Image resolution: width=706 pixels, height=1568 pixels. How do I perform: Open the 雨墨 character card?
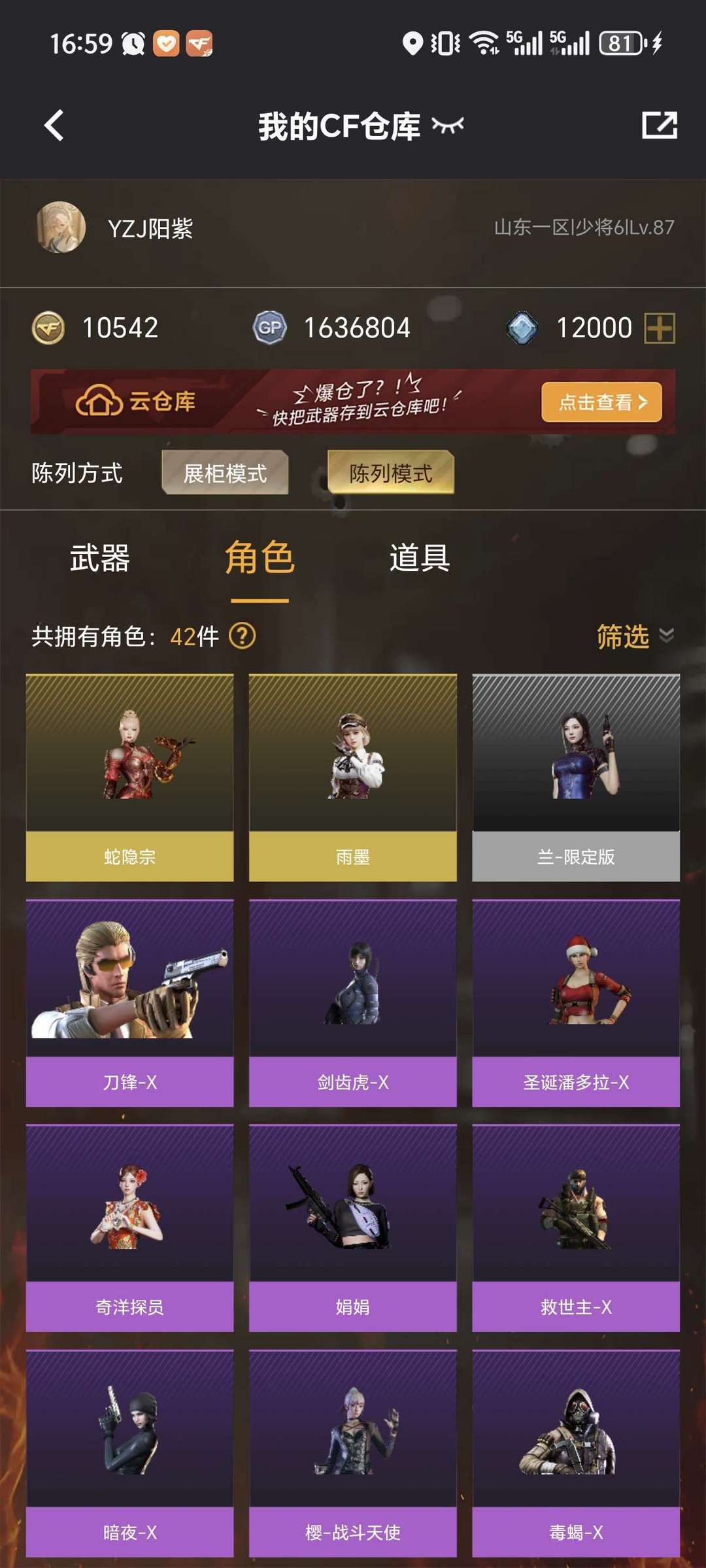[x=352, y=777]
